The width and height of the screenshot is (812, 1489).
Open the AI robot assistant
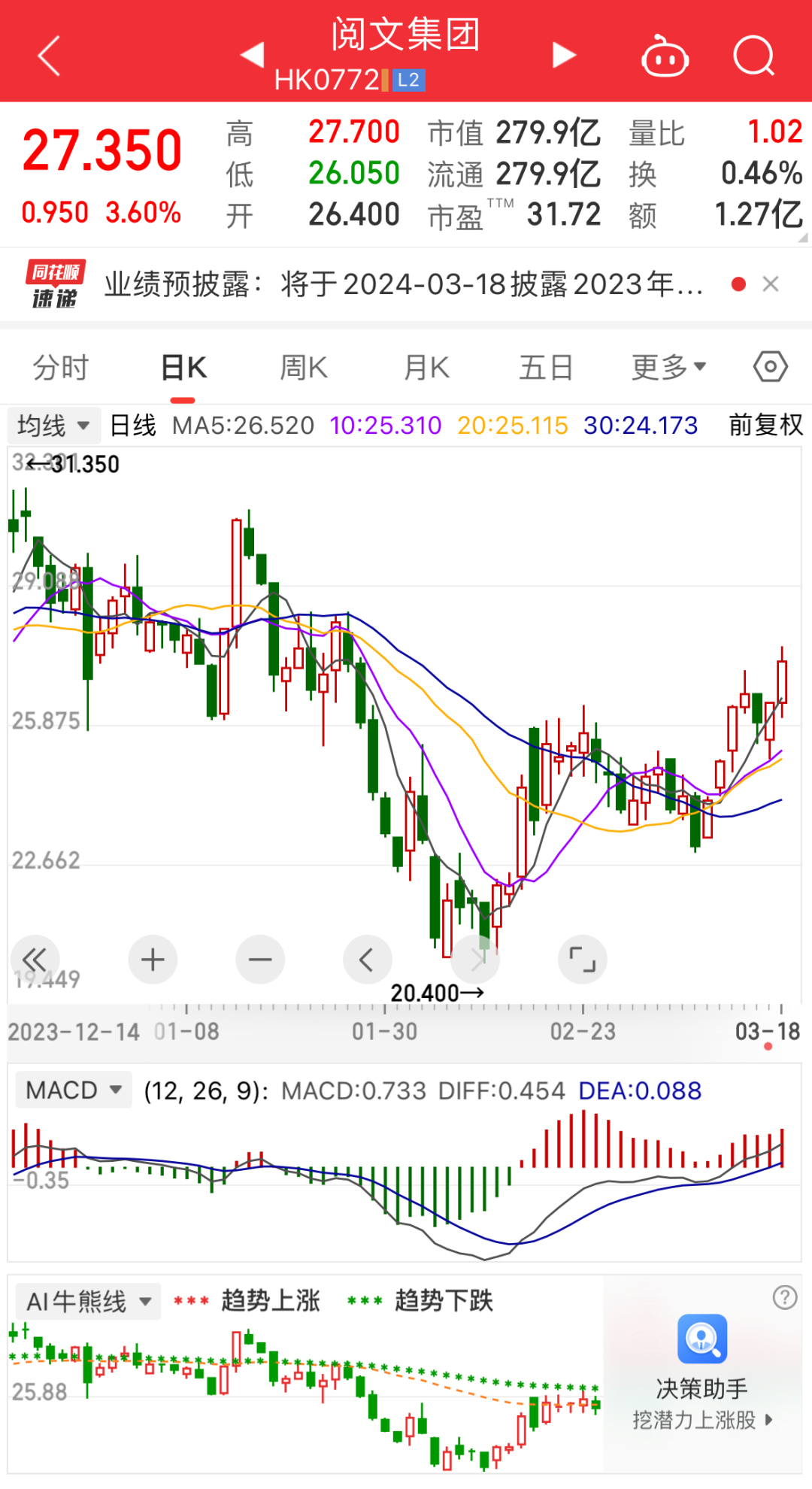(x=665, y=56)
